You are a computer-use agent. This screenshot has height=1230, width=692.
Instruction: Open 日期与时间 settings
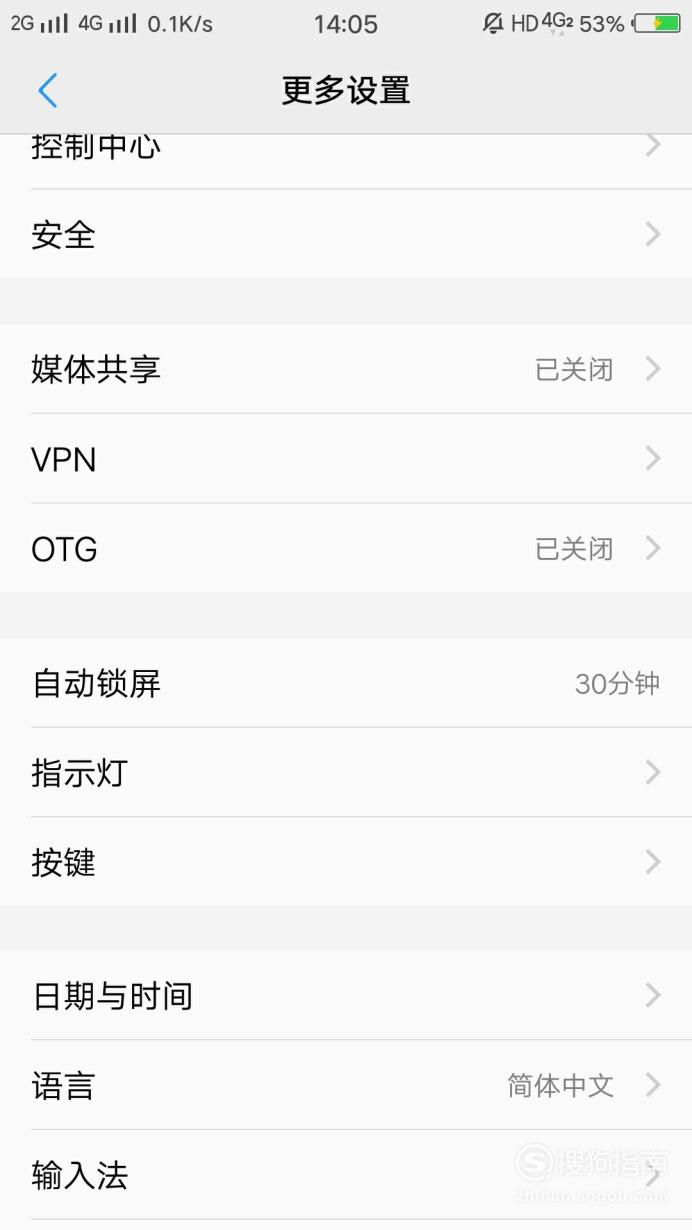coord(346,995)
